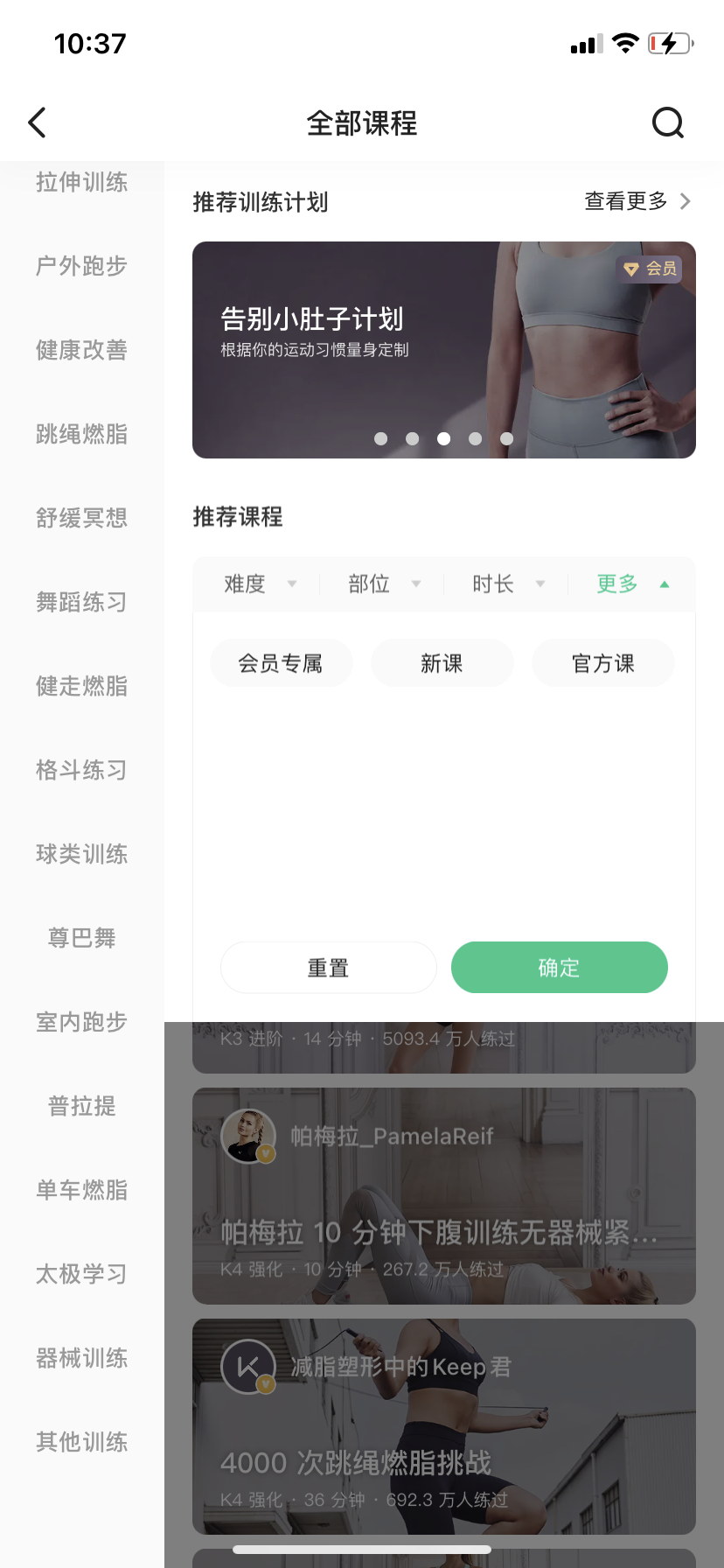Image resolution: width=724 pixels, height=1568 pixels.
Task: Switch to 器械训练 category
Action: click(81, 1358)
